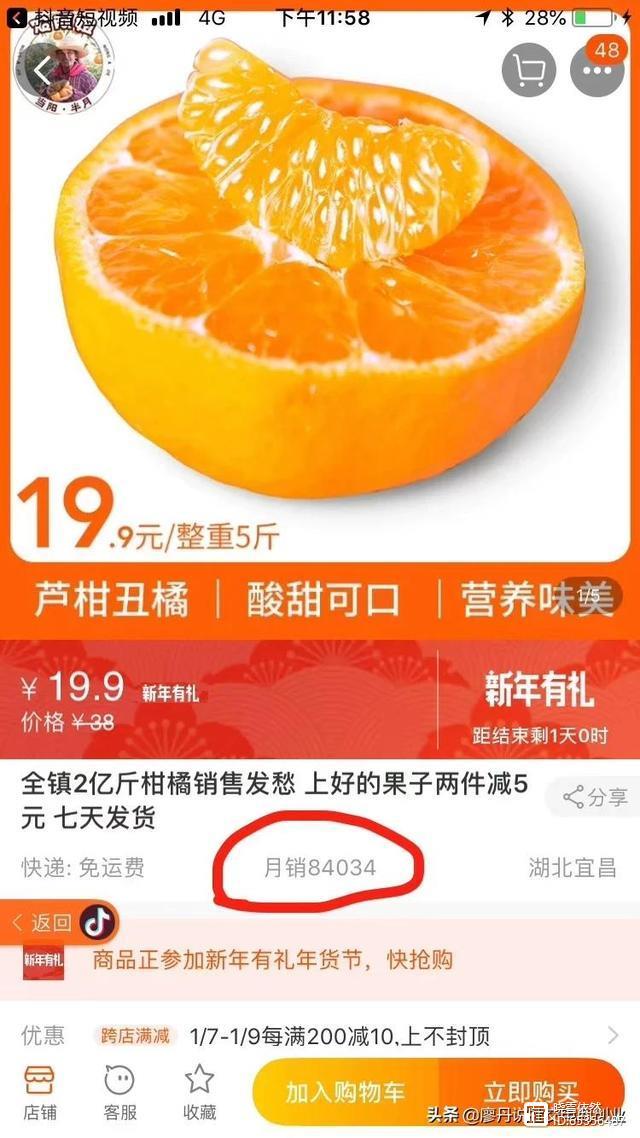
Task: Contact 客服 customer service
Action: pos(119,1092)
